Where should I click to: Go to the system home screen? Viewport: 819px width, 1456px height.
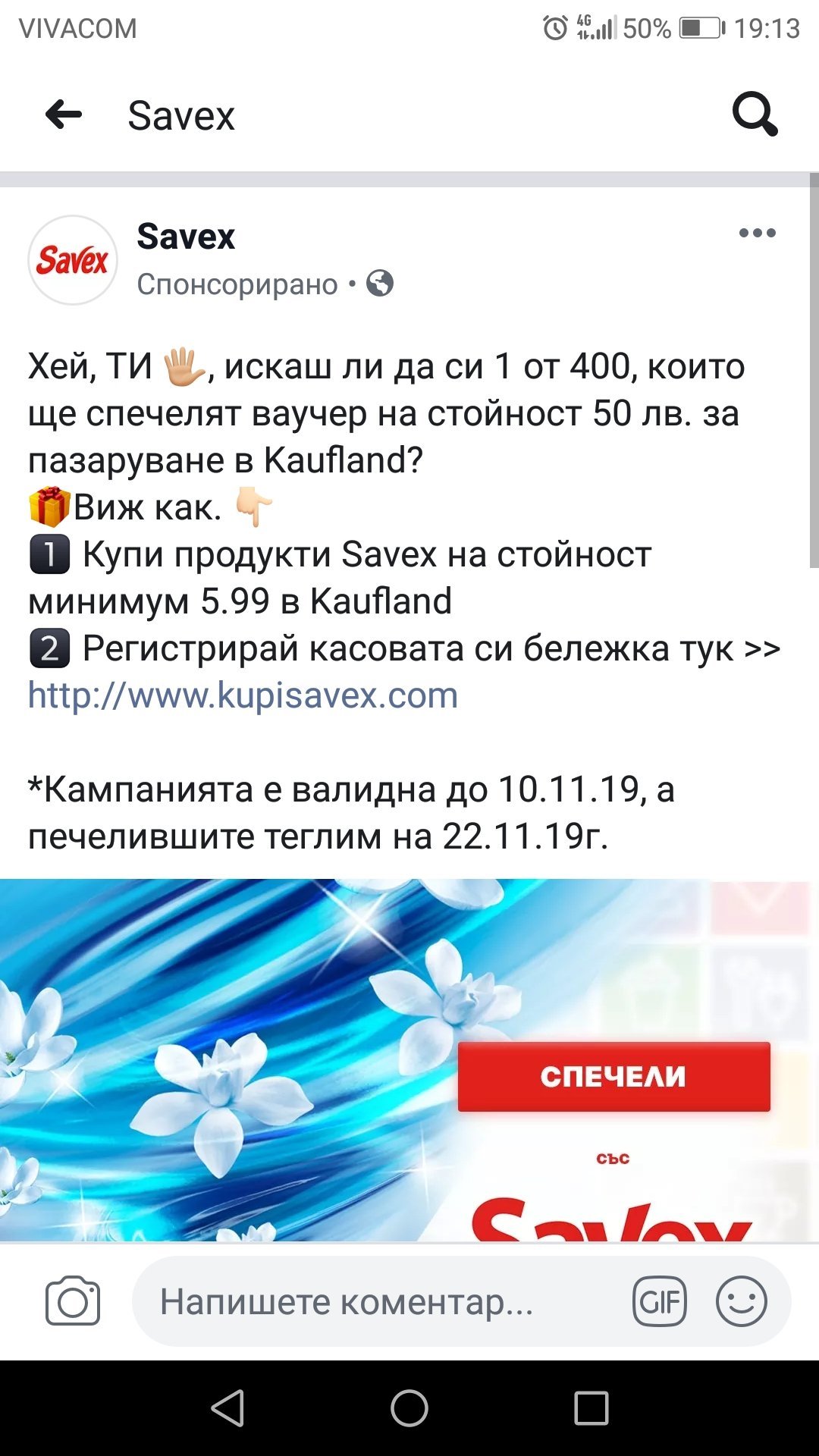[x=409, y=1408]
